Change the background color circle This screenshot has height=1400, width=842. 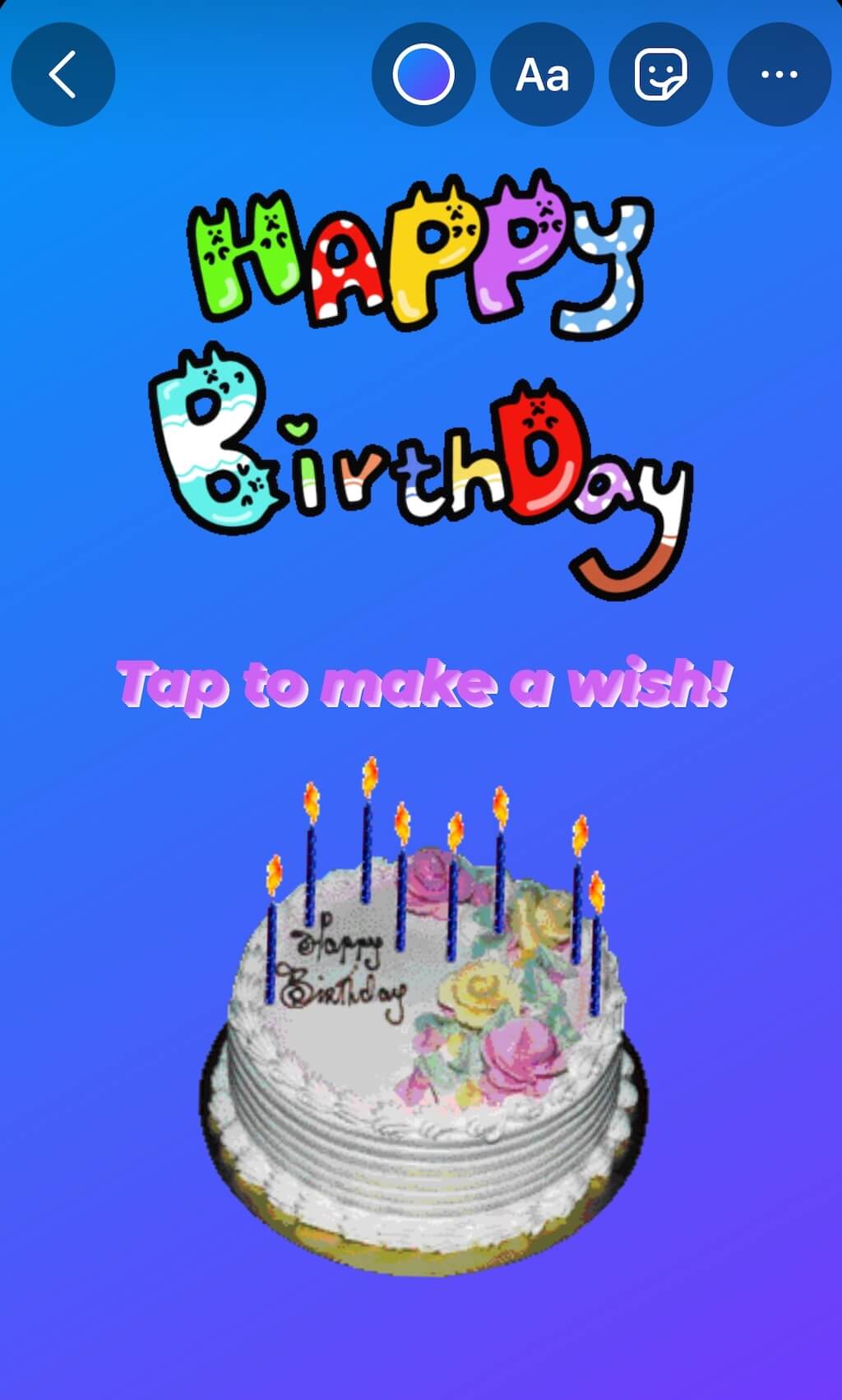pos(423,74)
